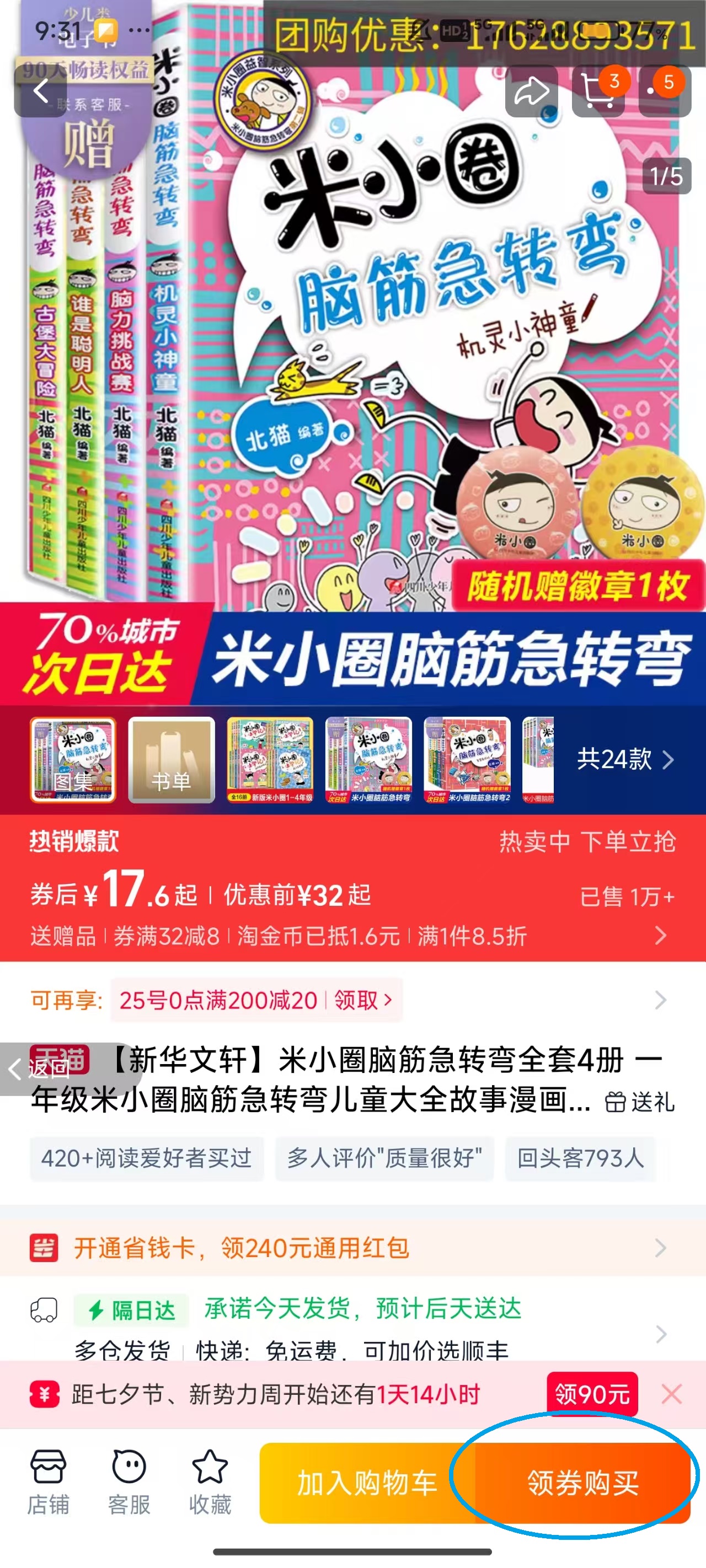Tap 加入购物车 button
The width and height of the screenshot is (706, 1568).
coord(367,1483)
